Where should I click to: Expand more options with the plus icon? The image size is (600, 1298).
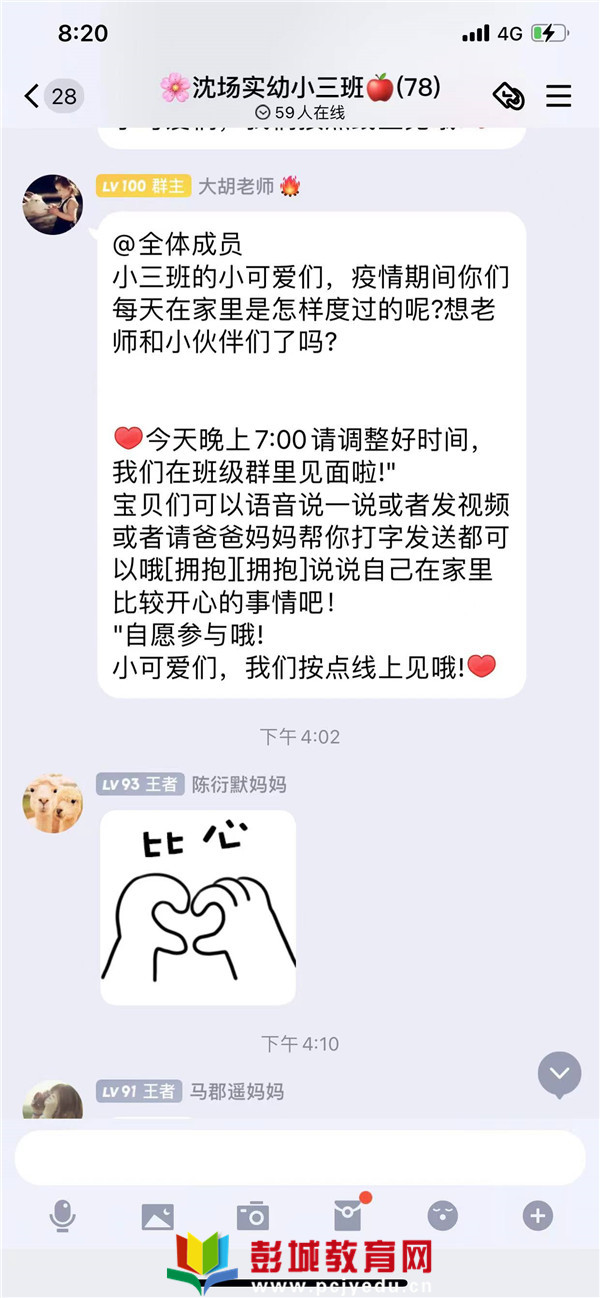tap(538, 1216)
